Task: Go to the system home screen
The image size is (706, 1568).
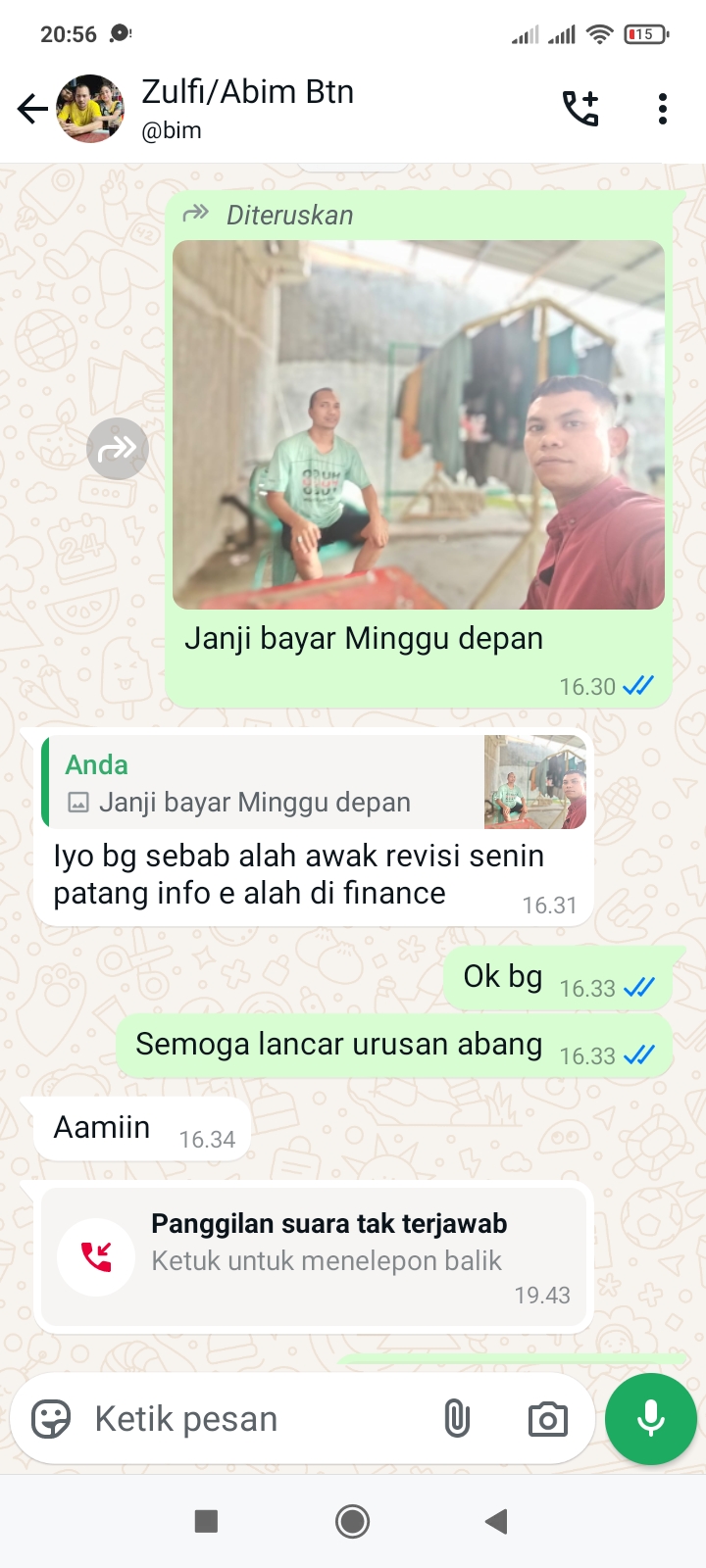Action: coord(352,1521)
